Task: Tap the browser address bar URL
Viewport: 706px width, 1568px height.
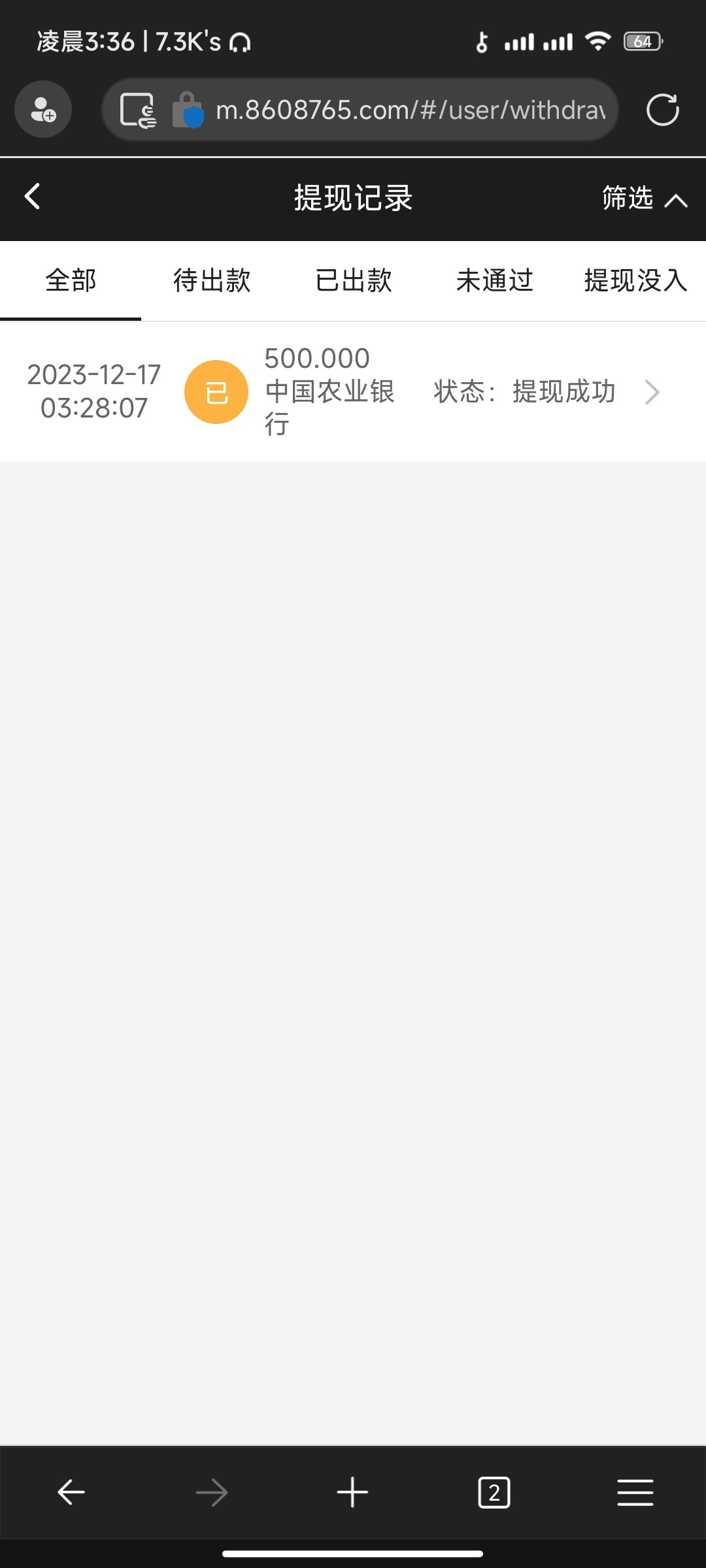Action: [411, 110]
